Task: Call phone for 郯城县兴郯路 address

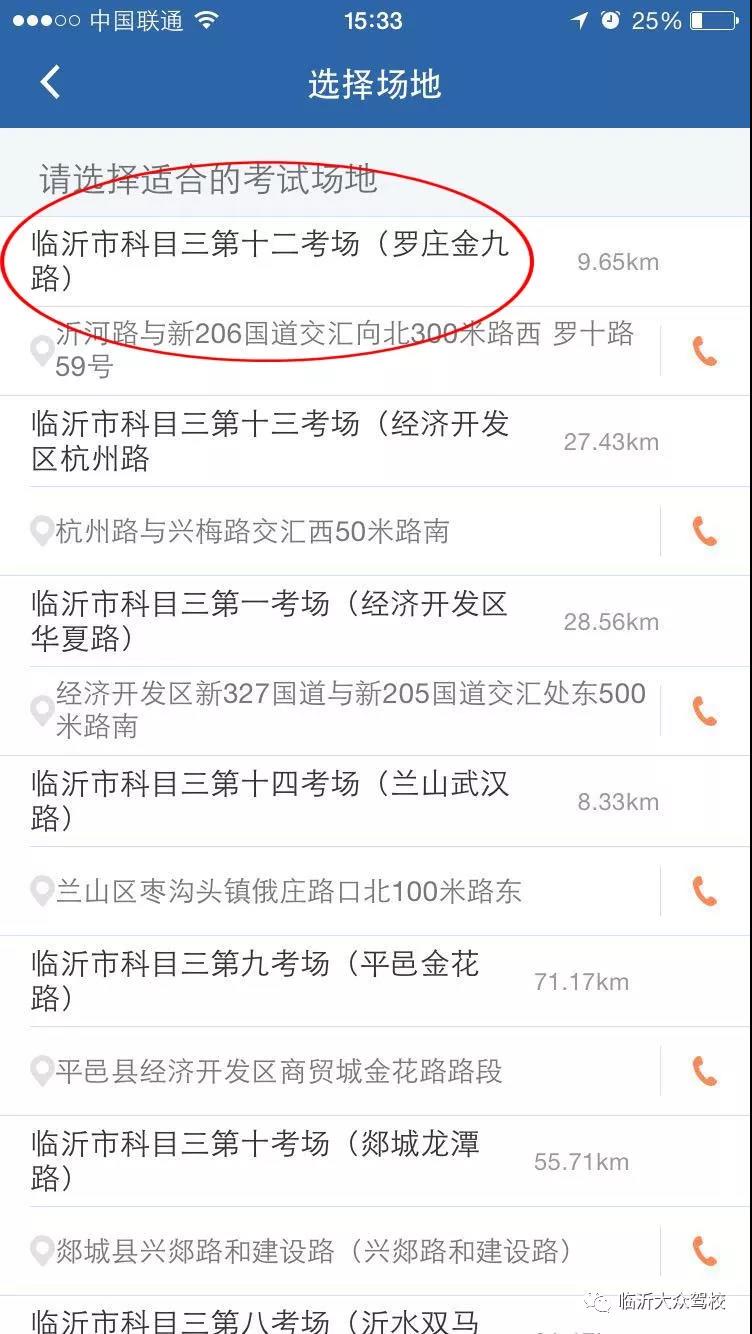Action: point(705,1251)
